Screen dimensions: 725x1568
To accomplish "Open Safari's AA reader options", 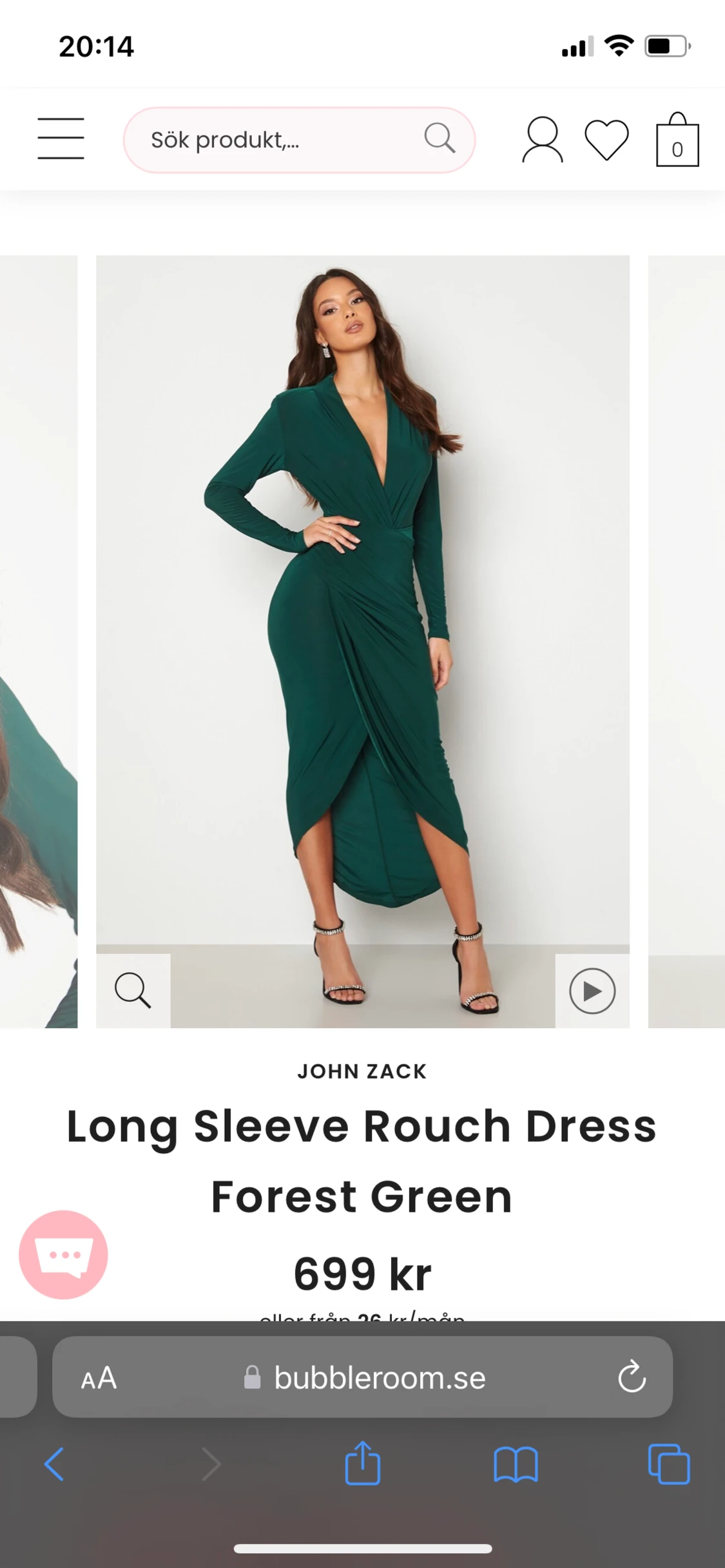I will point(99,1378).
